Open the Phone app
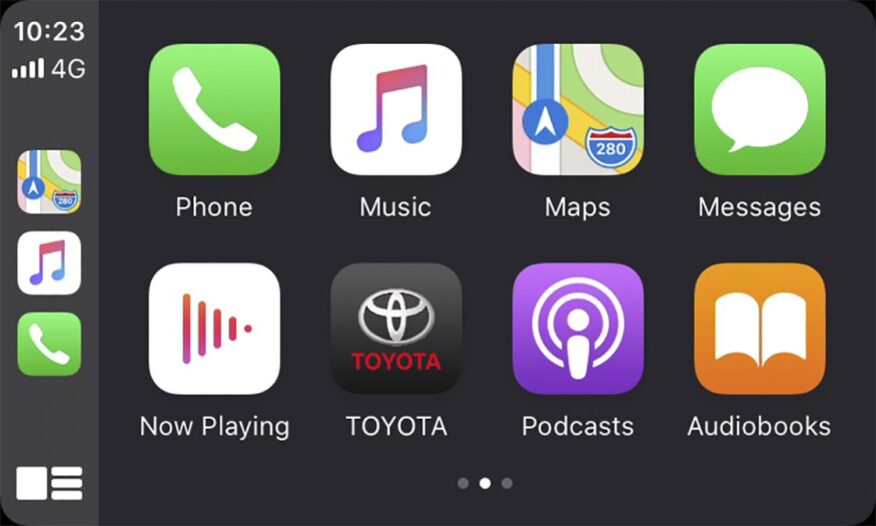Viewport: 876px width, 526px height. [x=214, y=110]
